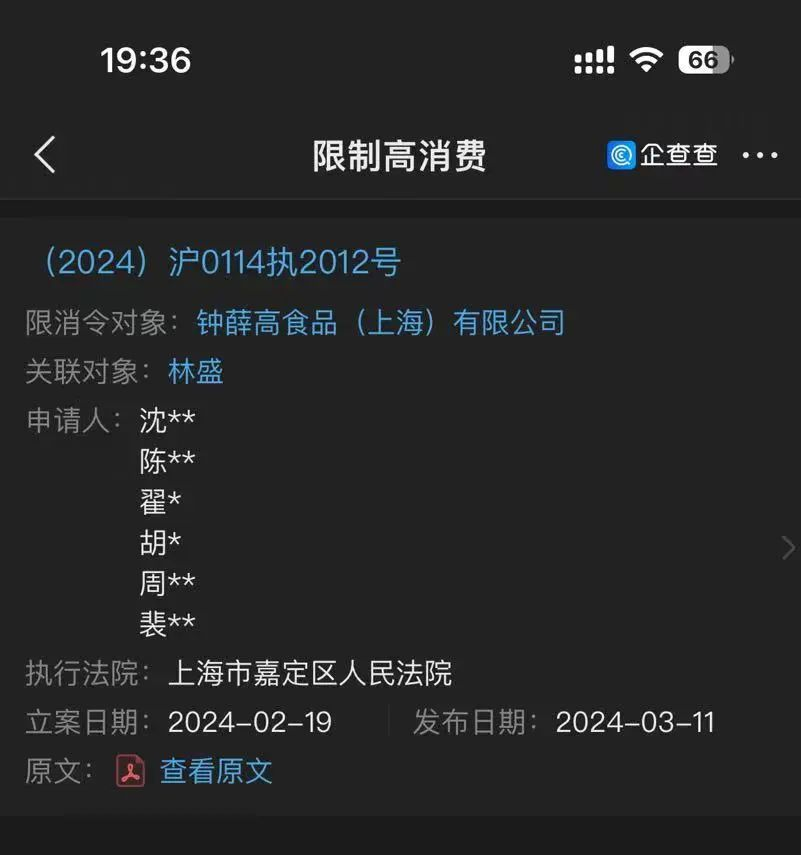Tap the 限制高消费 page title
This screenshot has height=855, width=801.
(x=400, y=155)
